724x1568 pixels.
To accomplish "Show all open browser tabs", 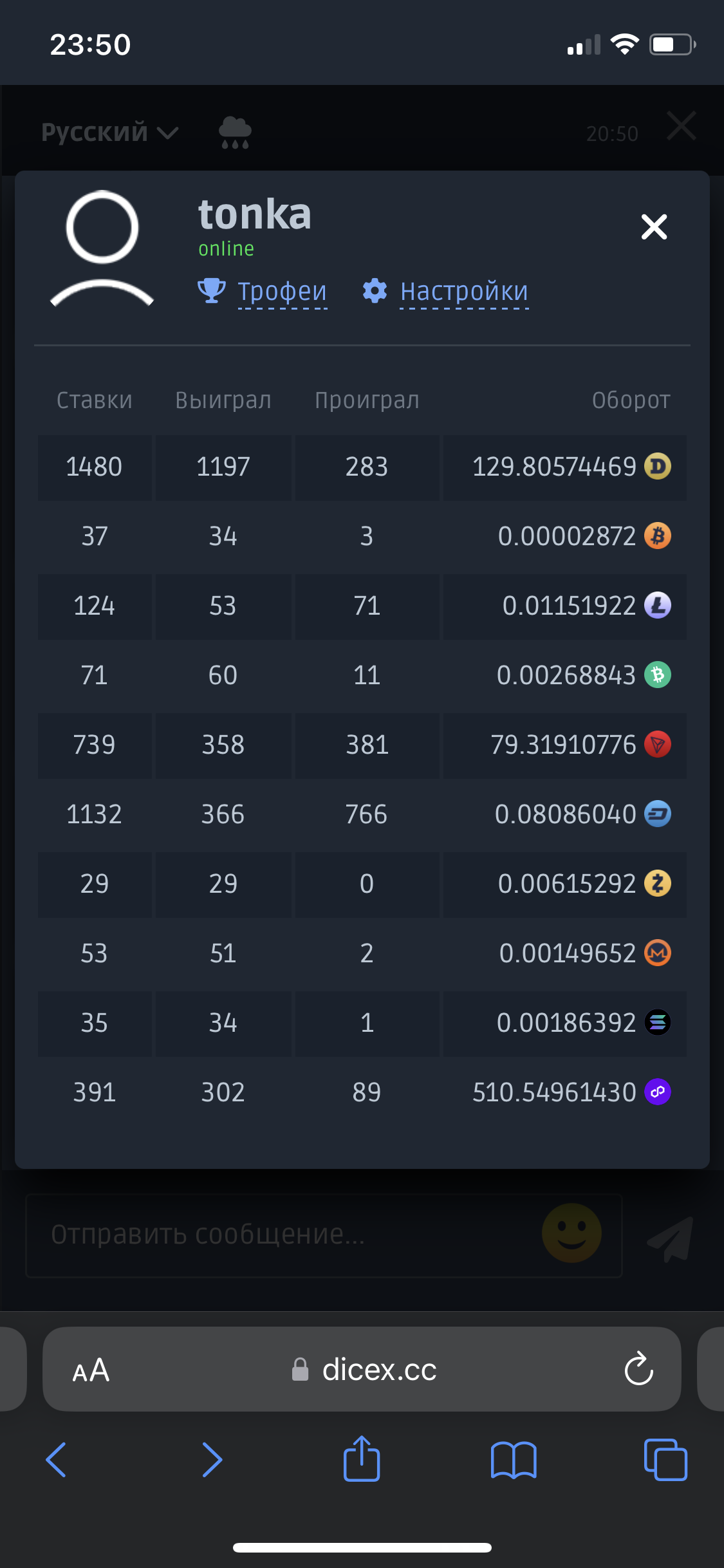I will click(x=665, y=1459).
